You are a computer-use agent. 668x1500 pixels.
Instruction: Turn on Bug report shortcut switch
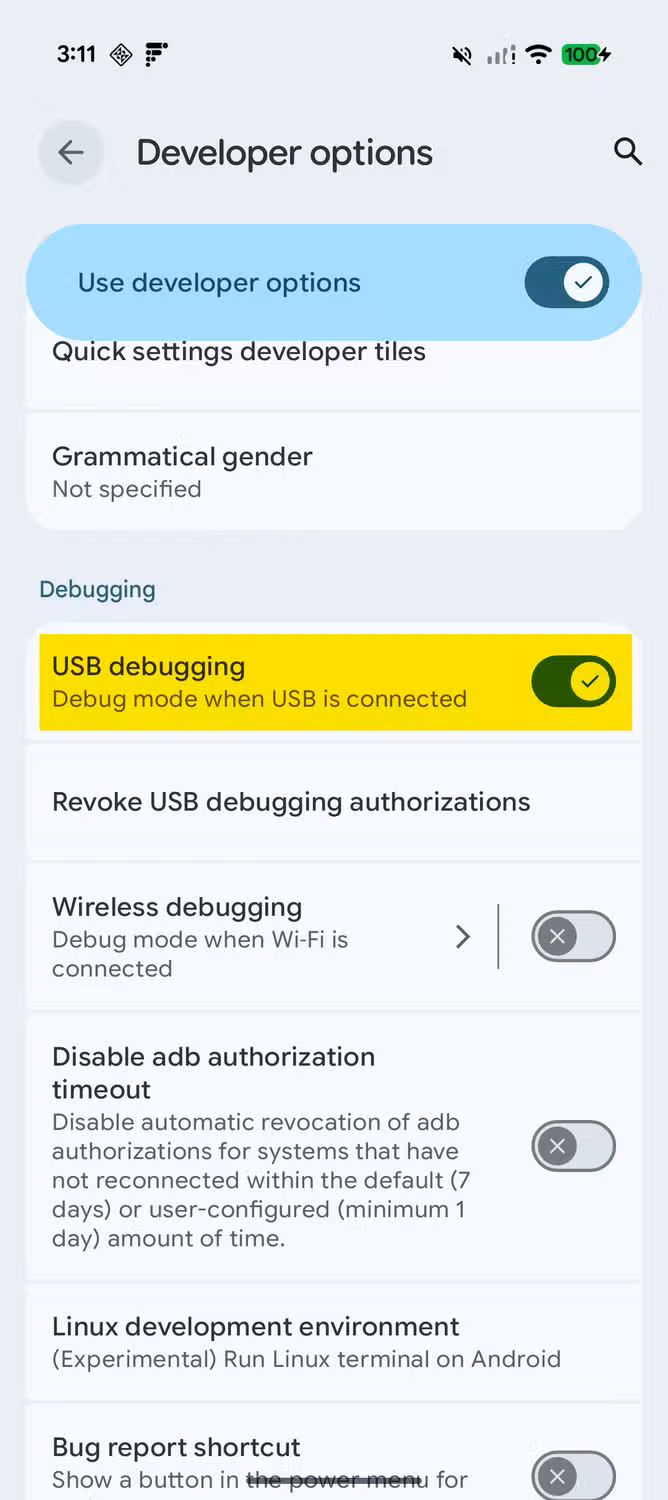tap(573, 1476)
